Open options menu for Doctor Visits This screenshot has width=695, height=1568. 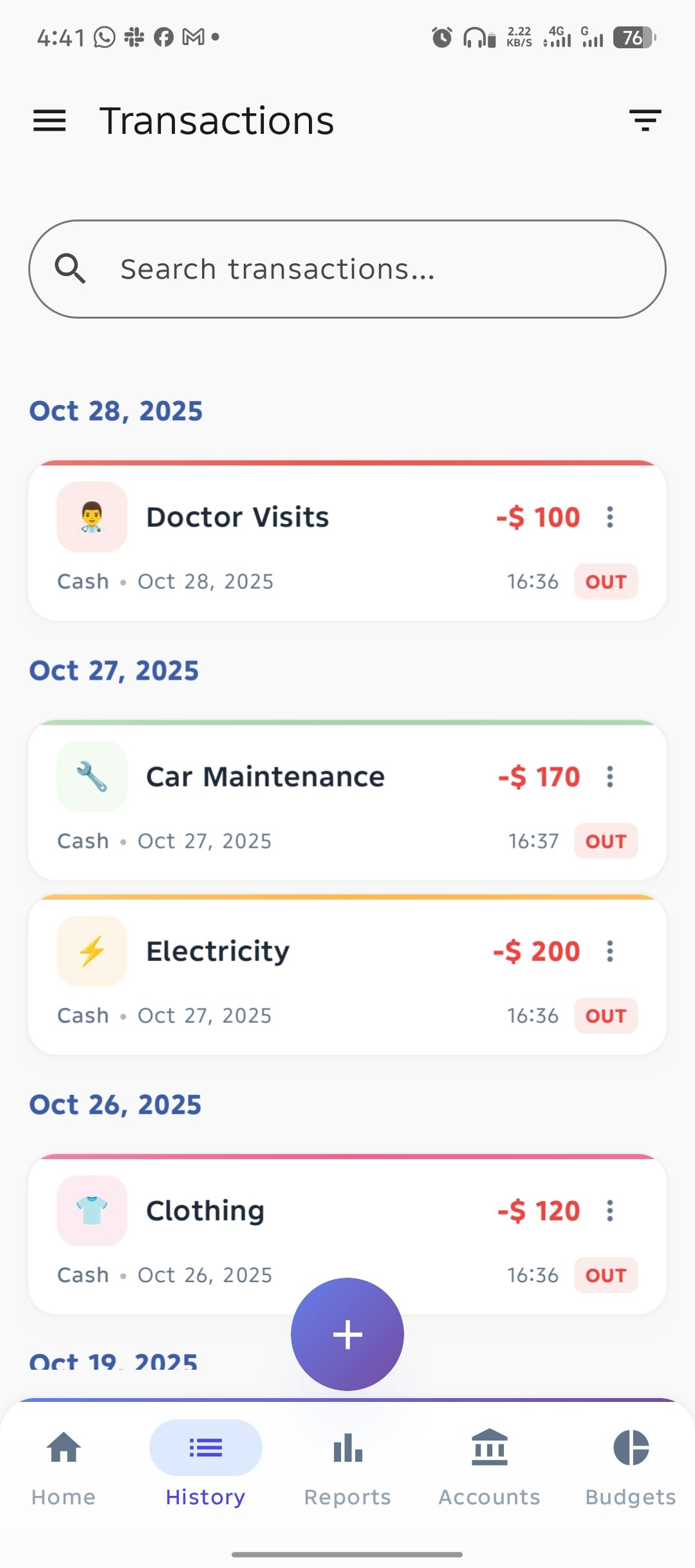click(609, 517)
